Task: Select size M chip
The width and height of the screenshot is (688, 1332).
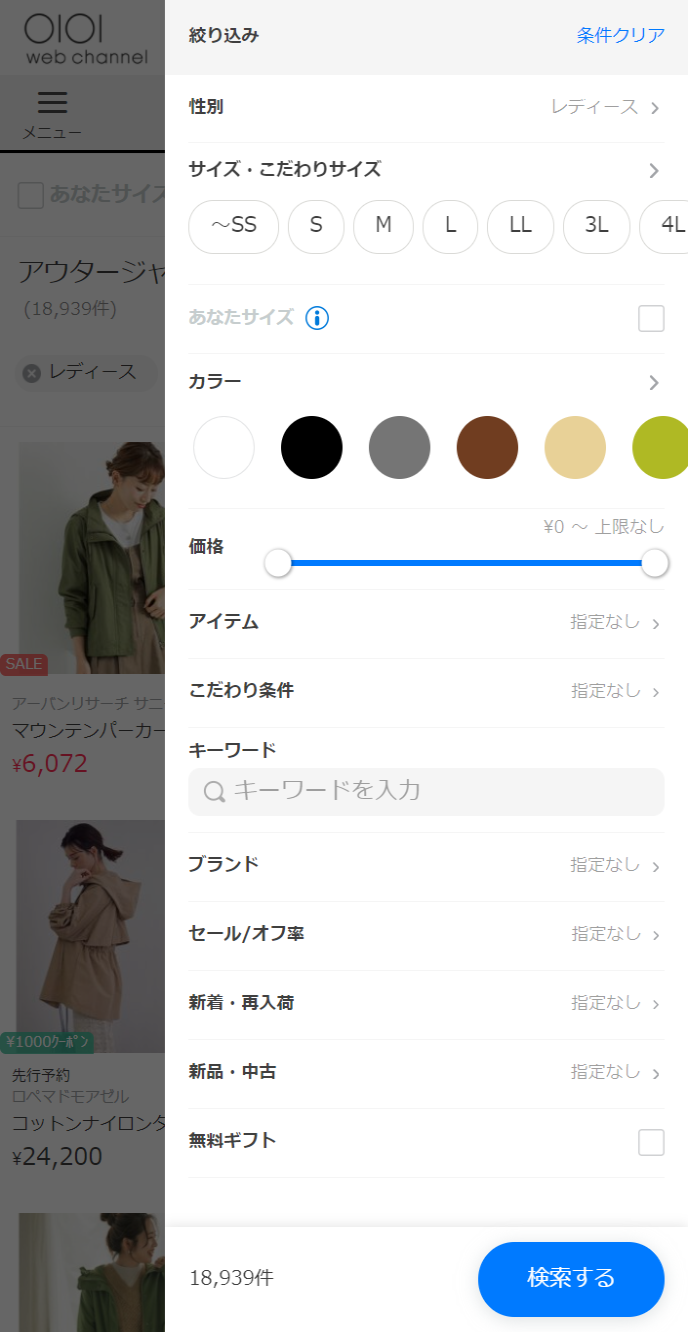Action: pyautogui.click(x=383, y=226)
